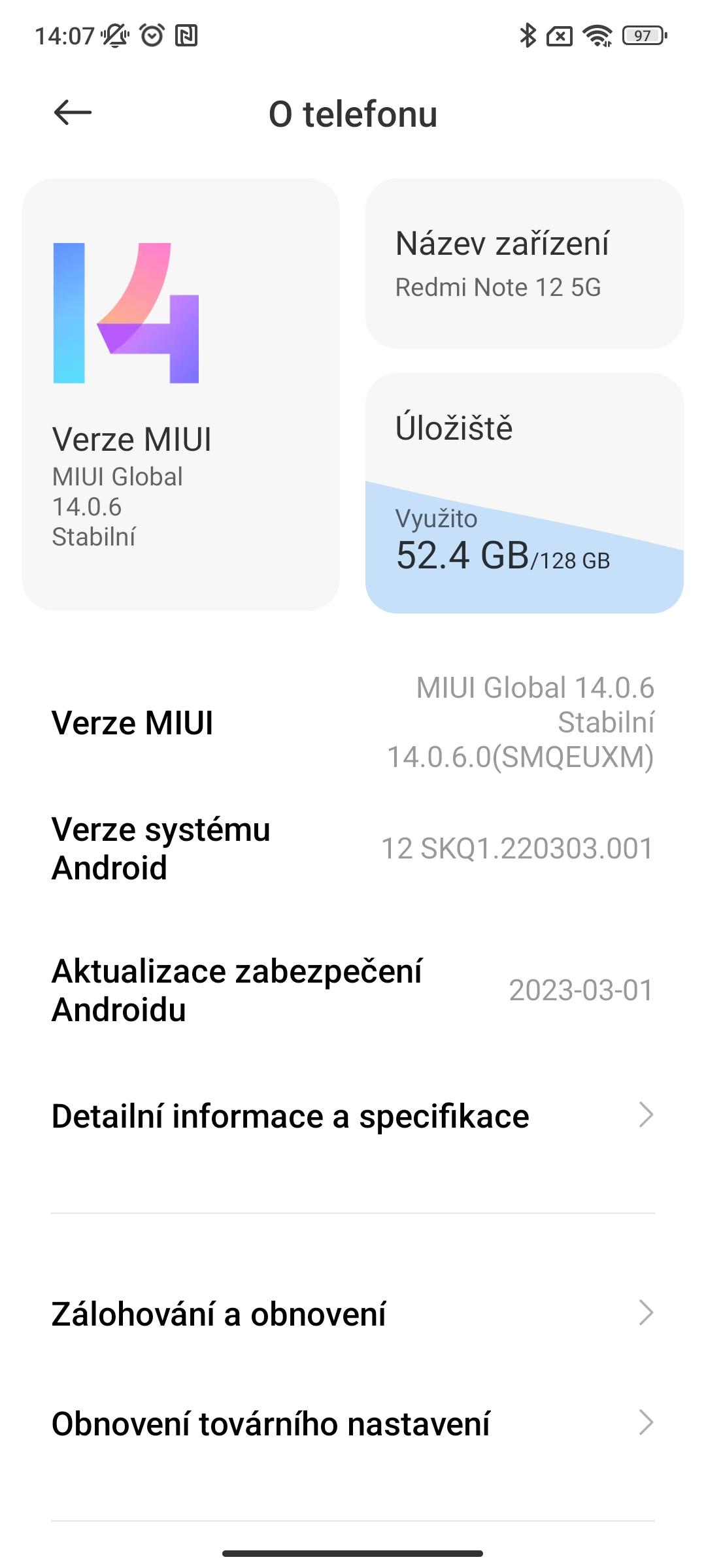Image resolution: width=706 pixels, height=1568 pixels.
Task: Open the MIUI 14 version card
Action: pyautogui.click(x=181, y=395)
